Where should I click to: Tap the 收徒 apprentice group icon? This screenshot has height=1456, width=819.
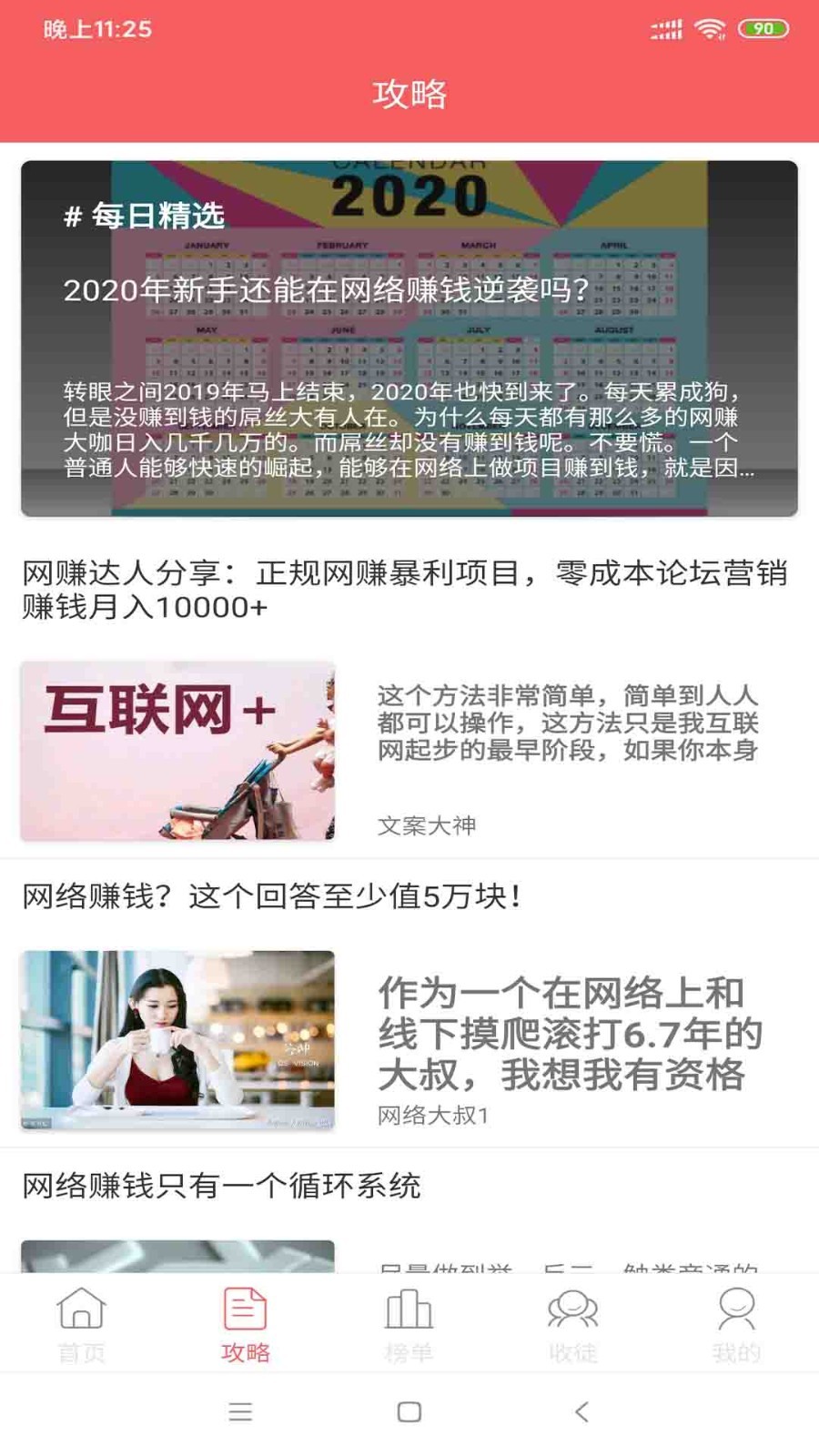[571, 1310]
